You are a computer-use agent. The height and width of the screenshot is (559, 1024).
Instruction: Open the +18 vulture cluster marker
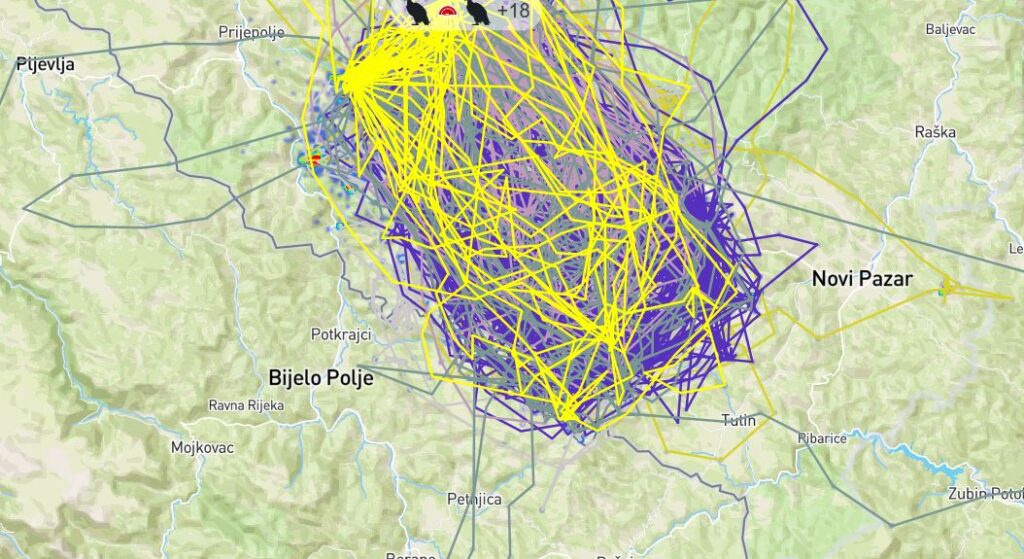512,11
